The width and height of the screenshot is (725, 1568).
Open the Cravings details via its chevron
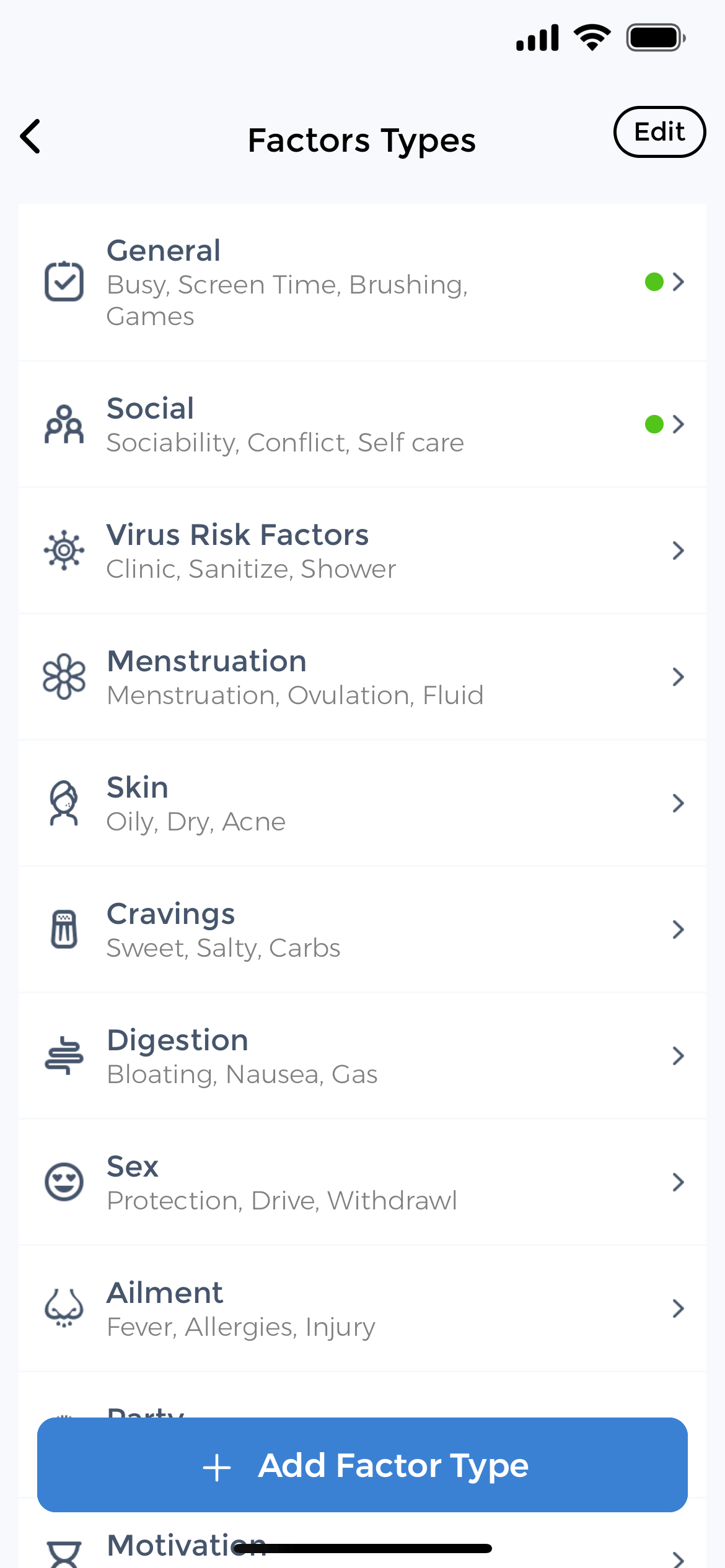679,930
